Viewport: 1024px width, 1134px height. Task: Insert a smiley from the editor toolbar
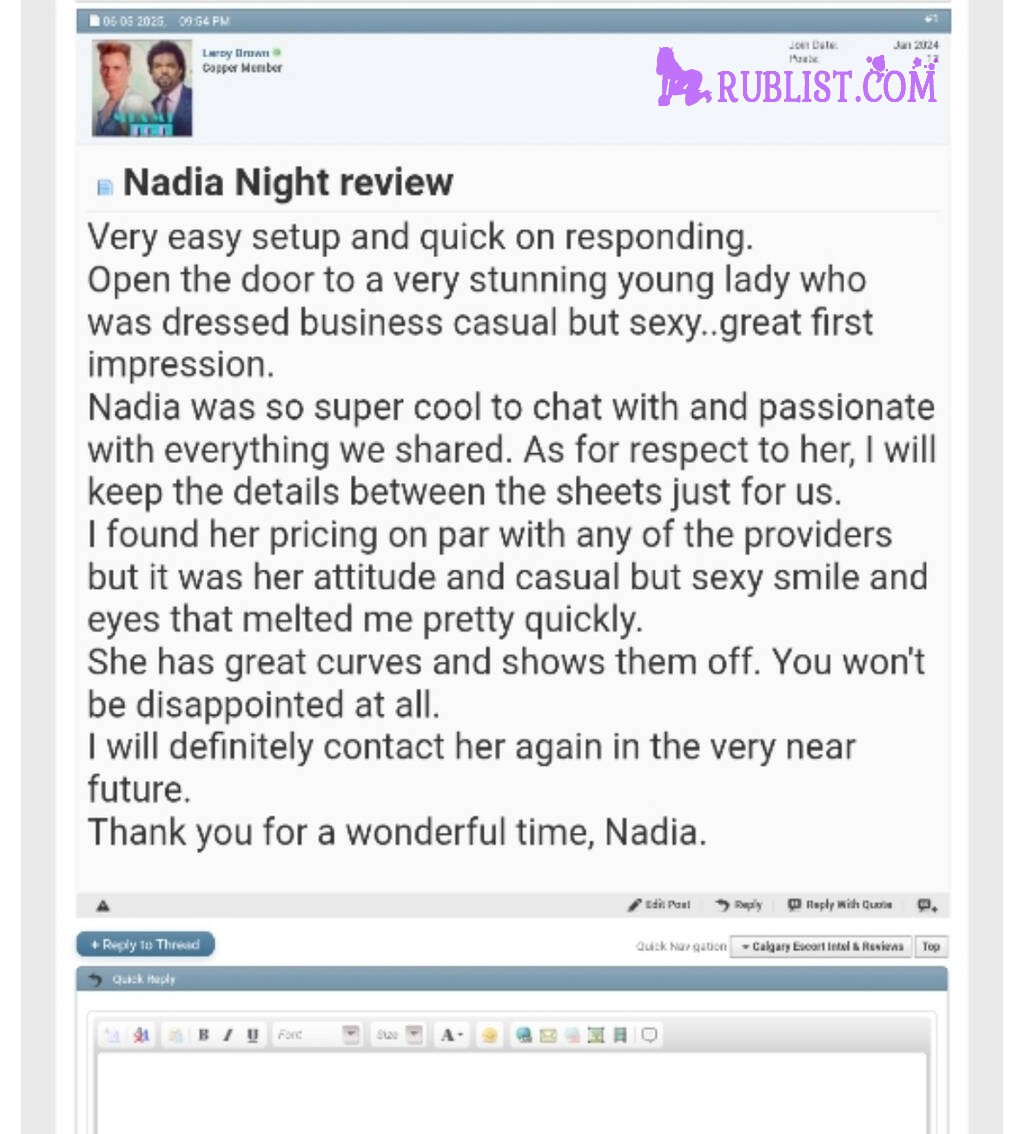click(489, 1036)
